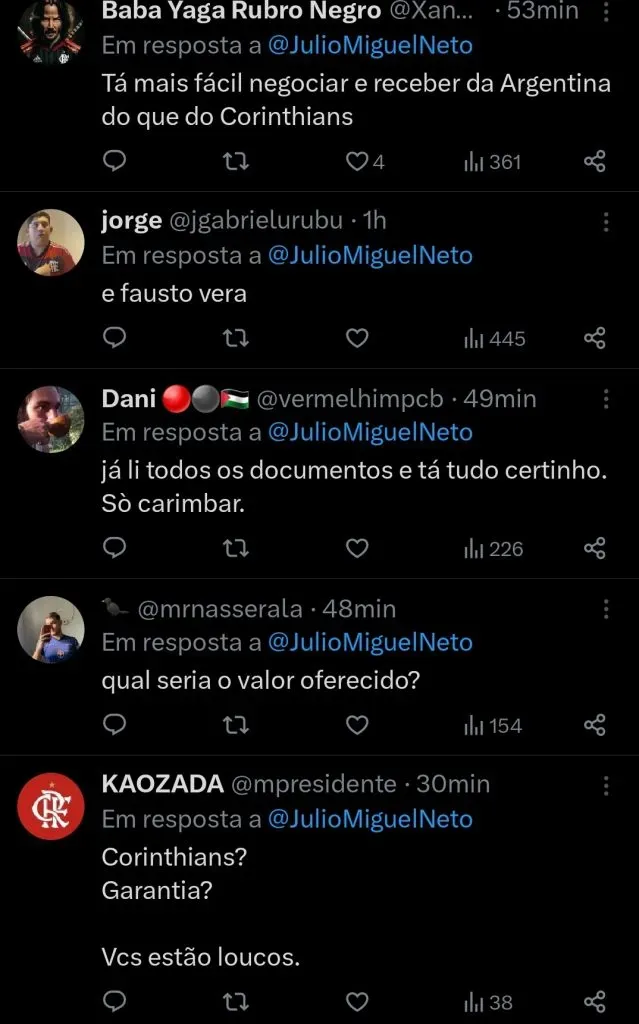The width and height of the screenshot is (639, 1024).
Task: Open Dani's profile avatar
Action: [x=51, y=419]
